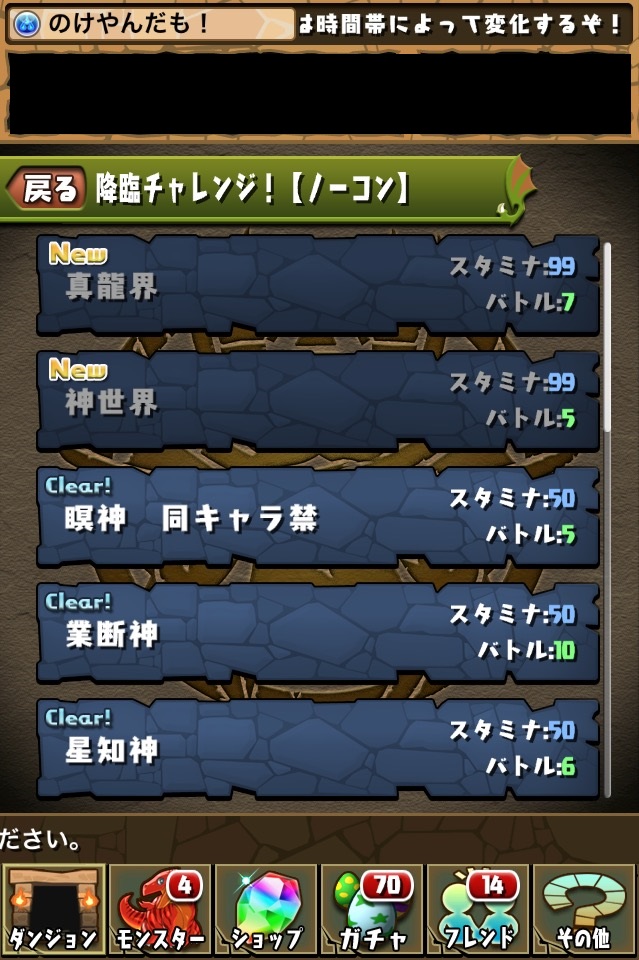
Task: Choose the 業断神 dungeon
Action: click(318, 633)
